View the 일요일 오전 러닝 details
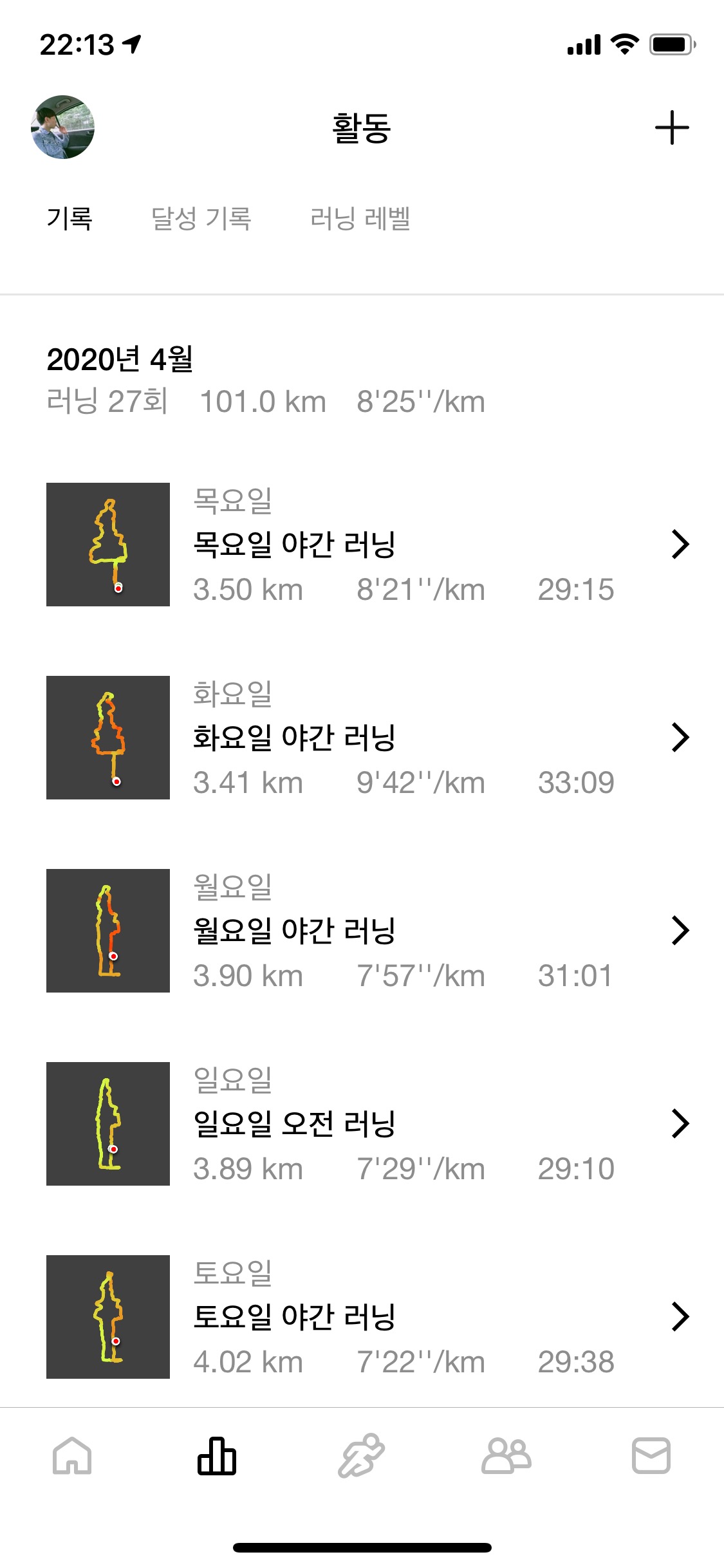The height and width of the screenshot is (1568, 724). pos(362,1124)
